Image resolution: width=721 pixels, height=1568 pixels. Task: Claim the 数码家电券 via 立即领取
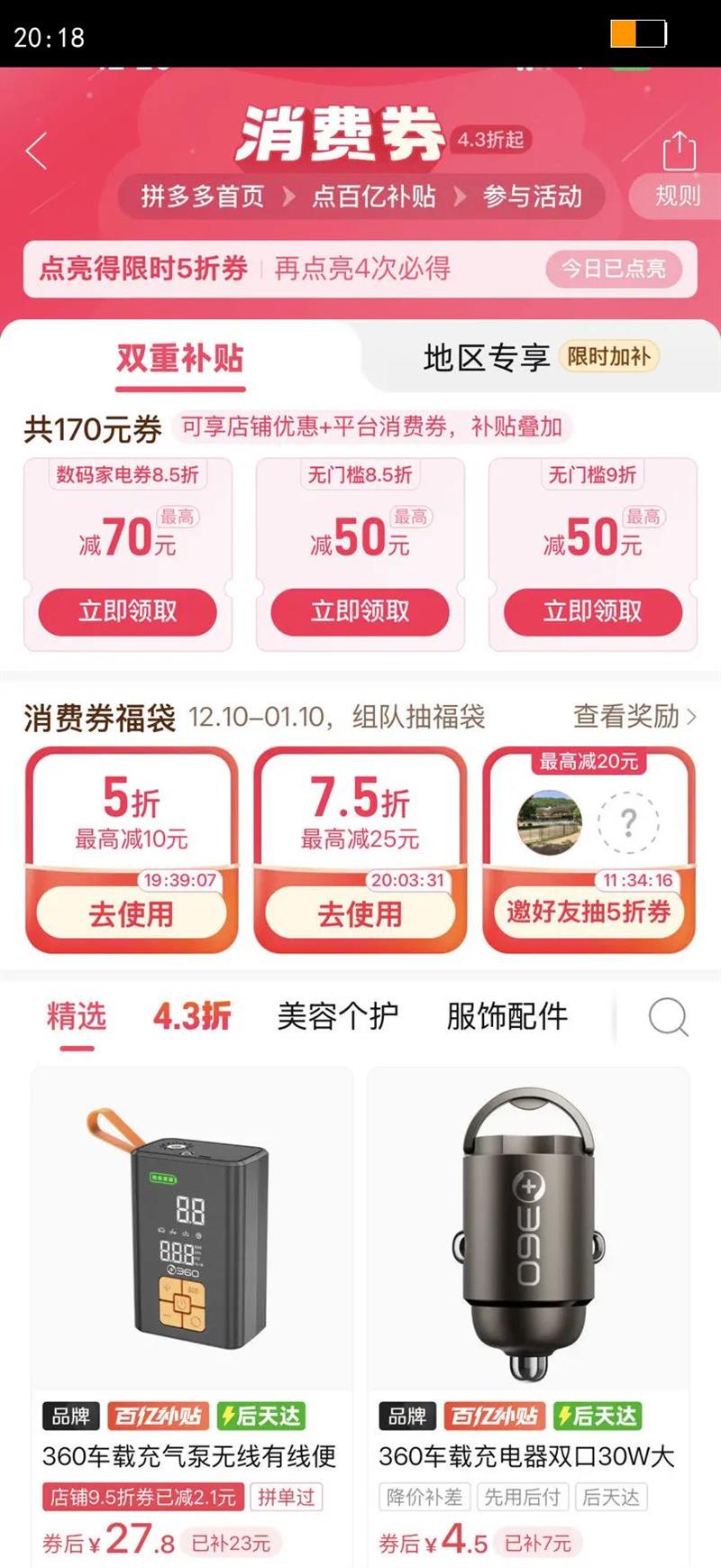127,611
